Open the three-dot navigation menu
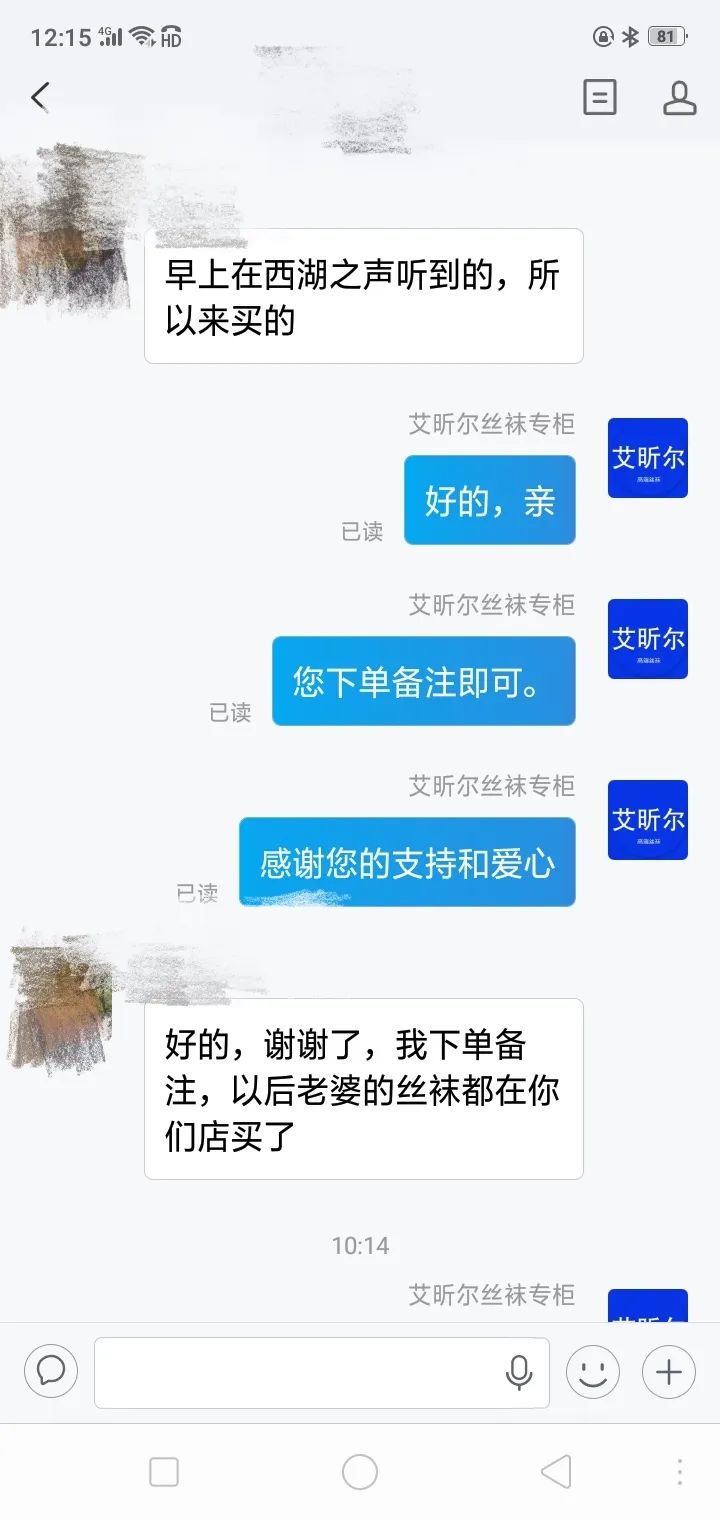Image resolution: width=720 pixels, height=1520 pixels. click(x=679, y=1472)
